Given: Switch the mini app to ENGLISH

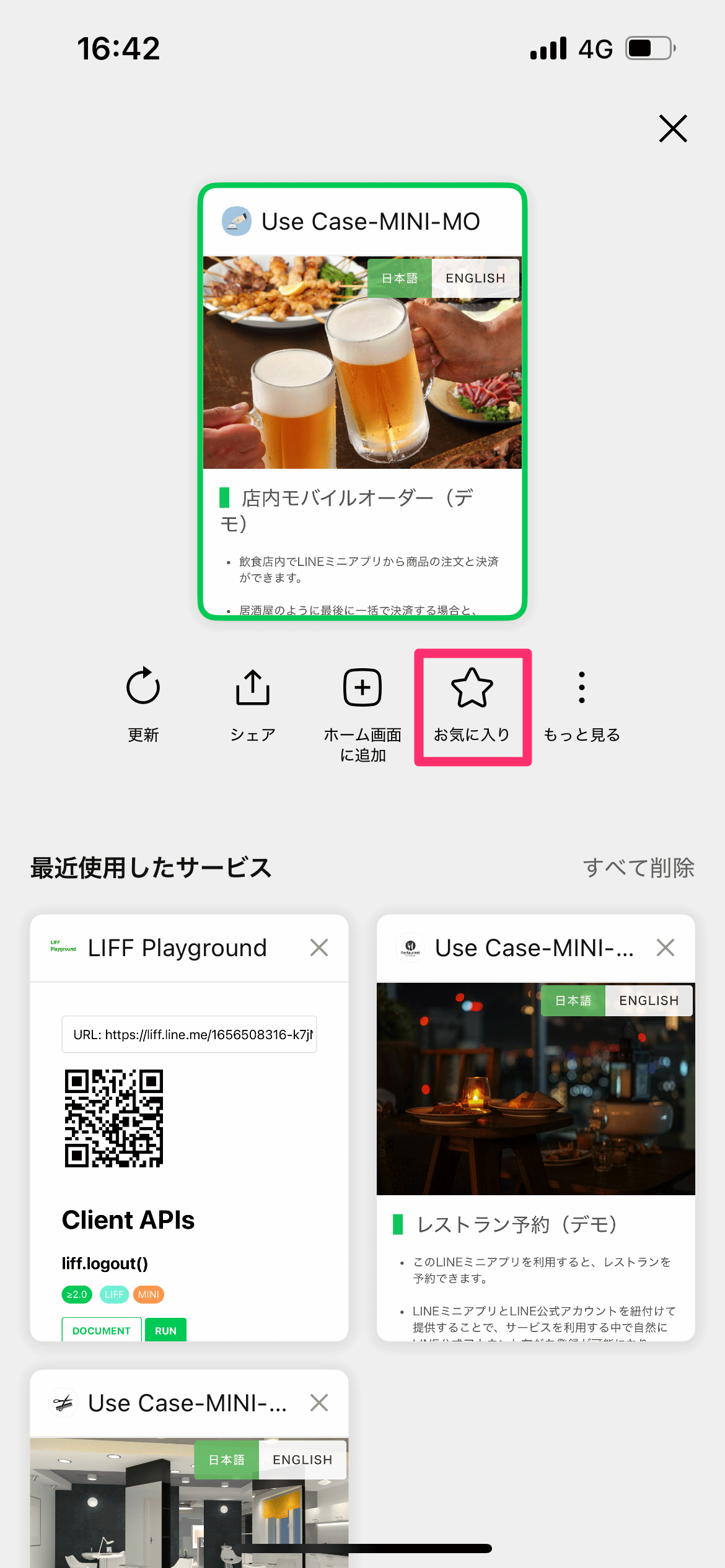Looking at the screenshot, I should 475,277.
